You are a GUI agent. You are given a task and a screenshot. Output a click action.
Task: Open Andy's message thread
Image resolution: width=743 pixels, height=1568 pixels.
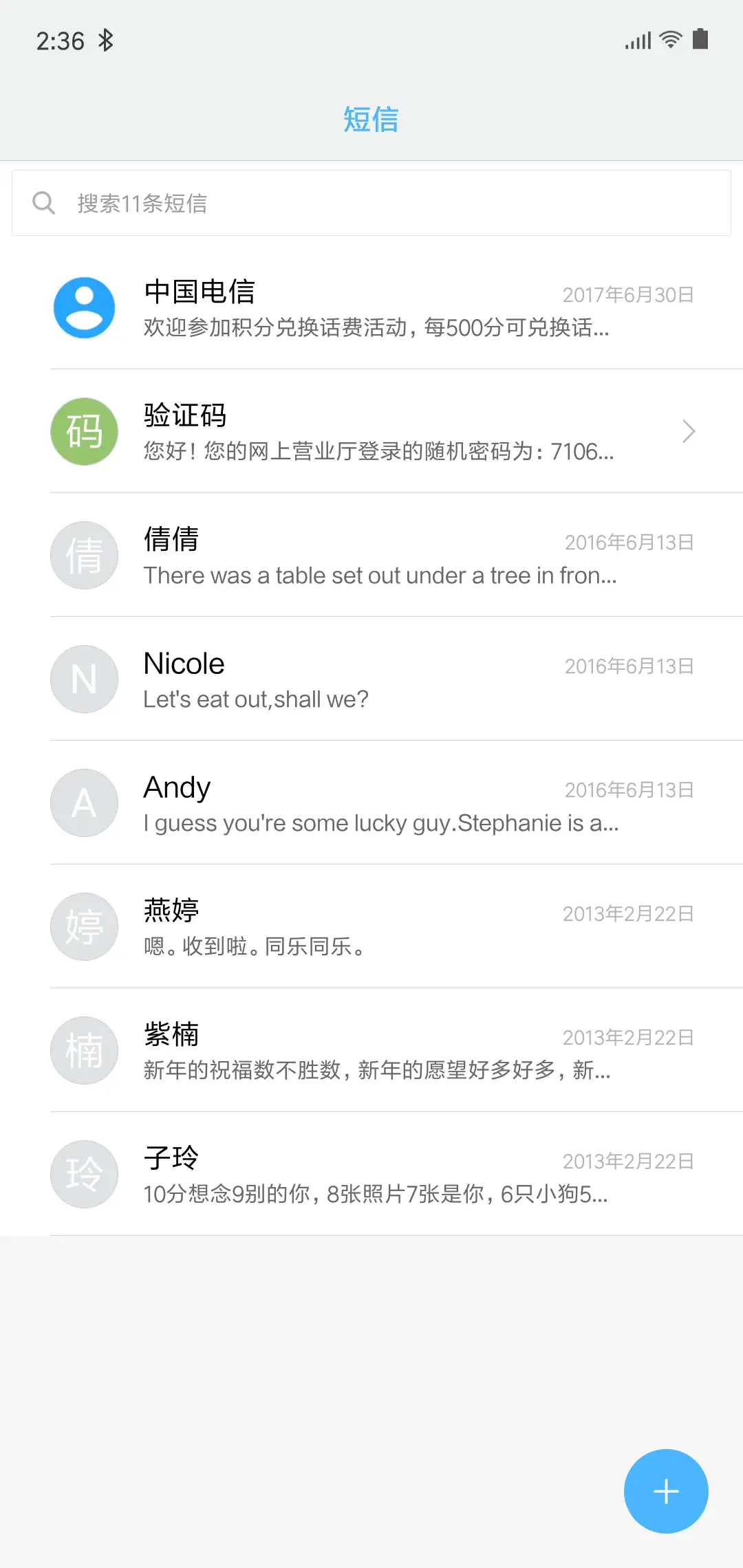click(371, 803)
